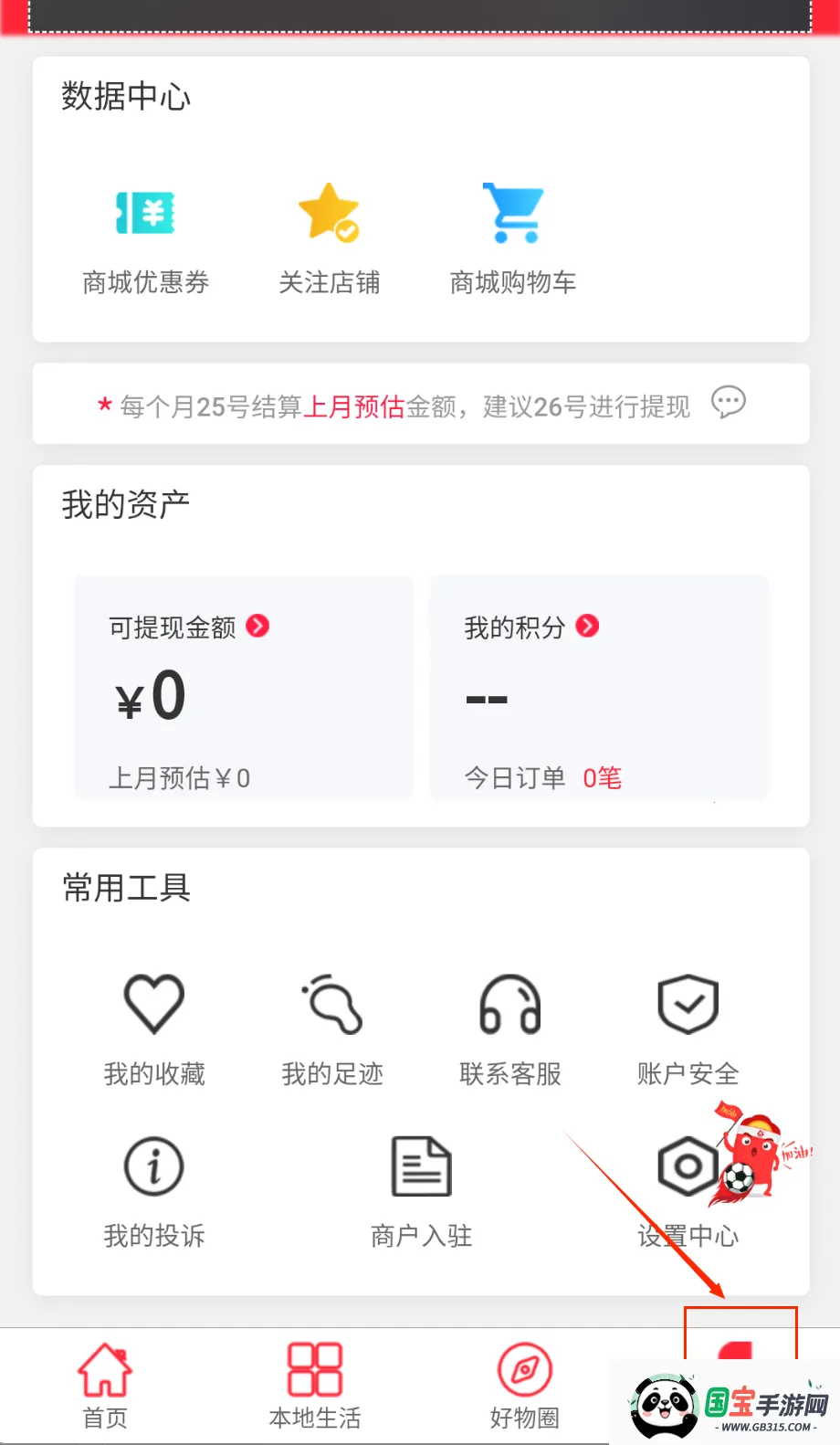Expand 可提现金额 via its red arrow
Screen dimensions: 840x1445
pyautogui.click(x=257, y=627)
